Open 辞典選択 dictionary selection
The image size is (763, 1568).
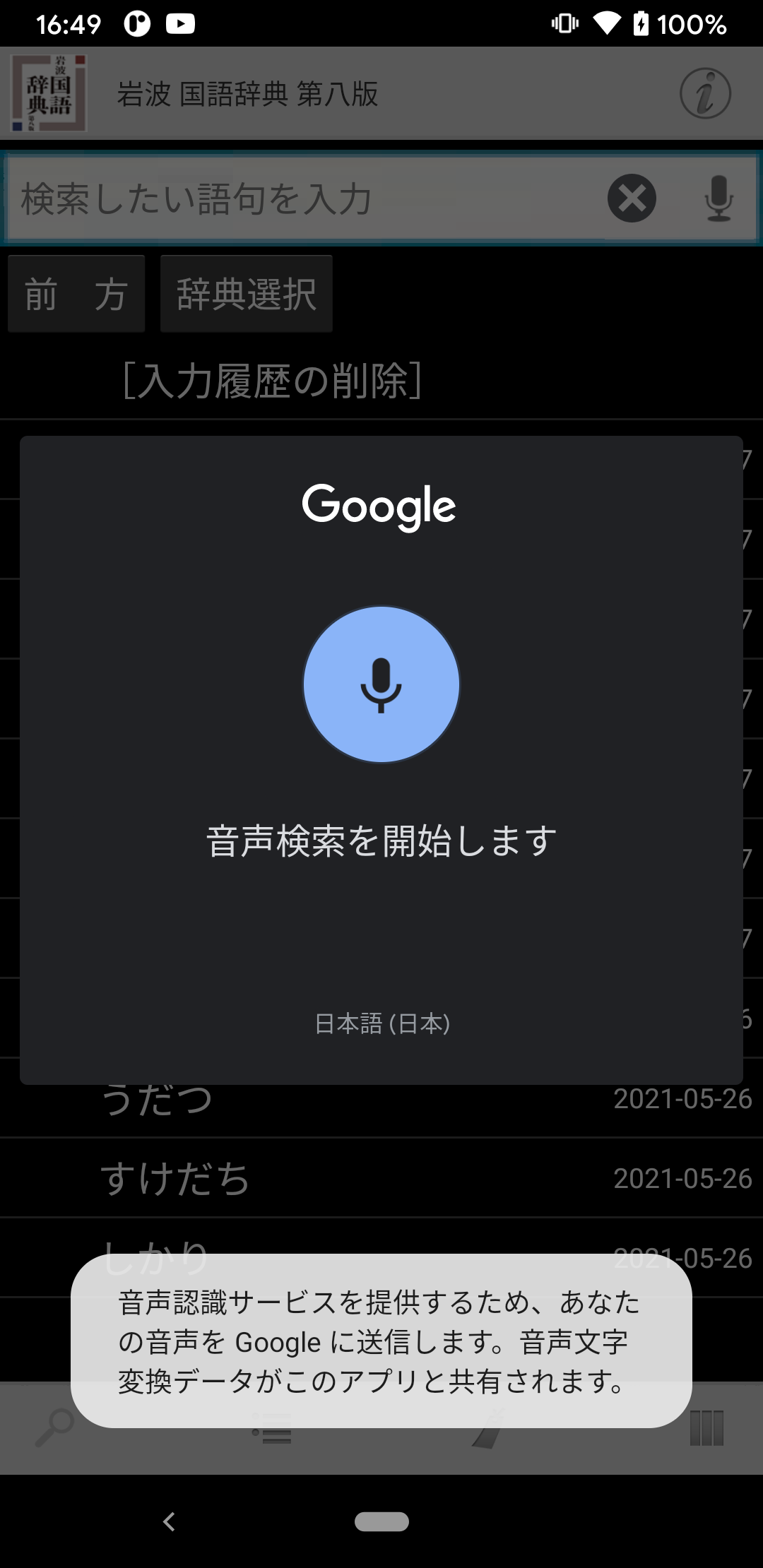[246, 294]
